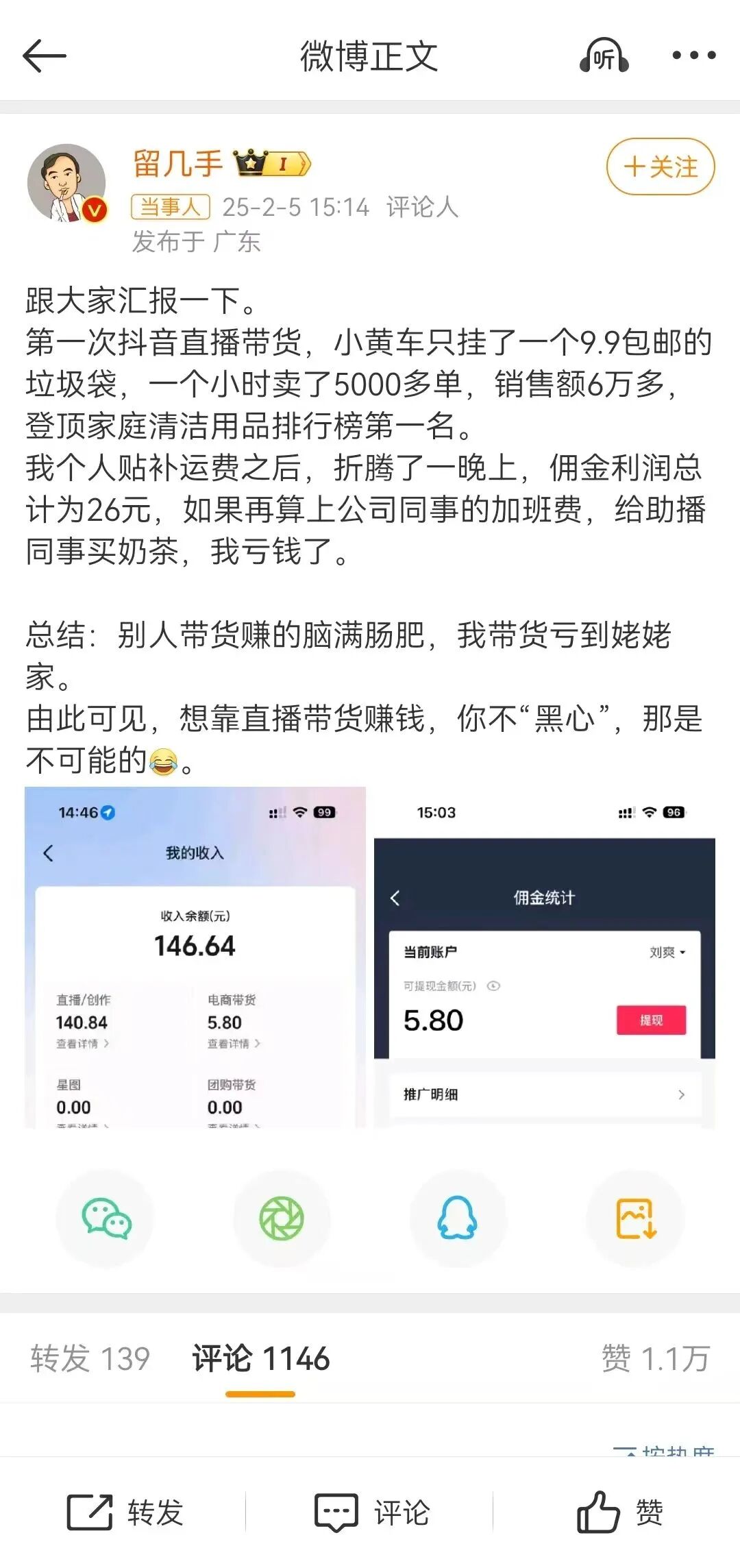Share the post to QQ
740x1568 pixels.
pos(458,1218)
